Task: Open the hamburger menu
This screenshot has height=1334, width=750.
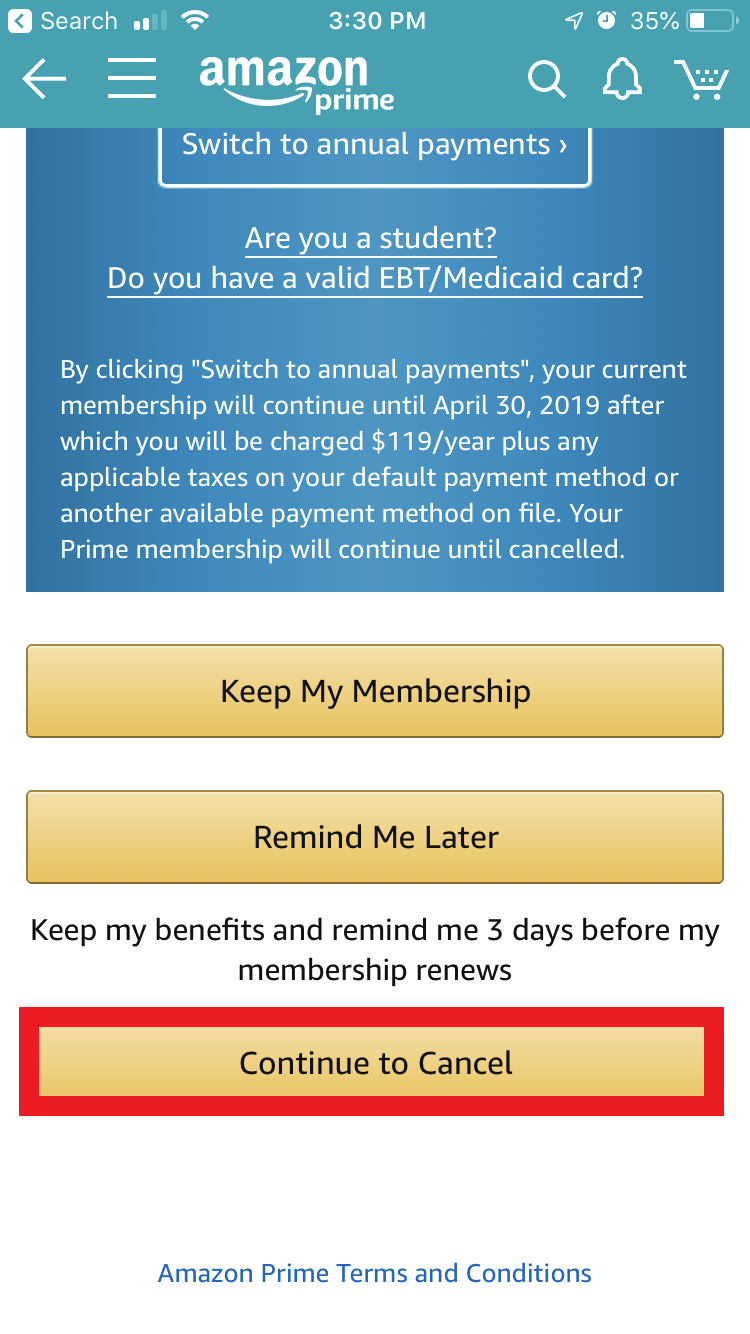Action: [132, 78]
